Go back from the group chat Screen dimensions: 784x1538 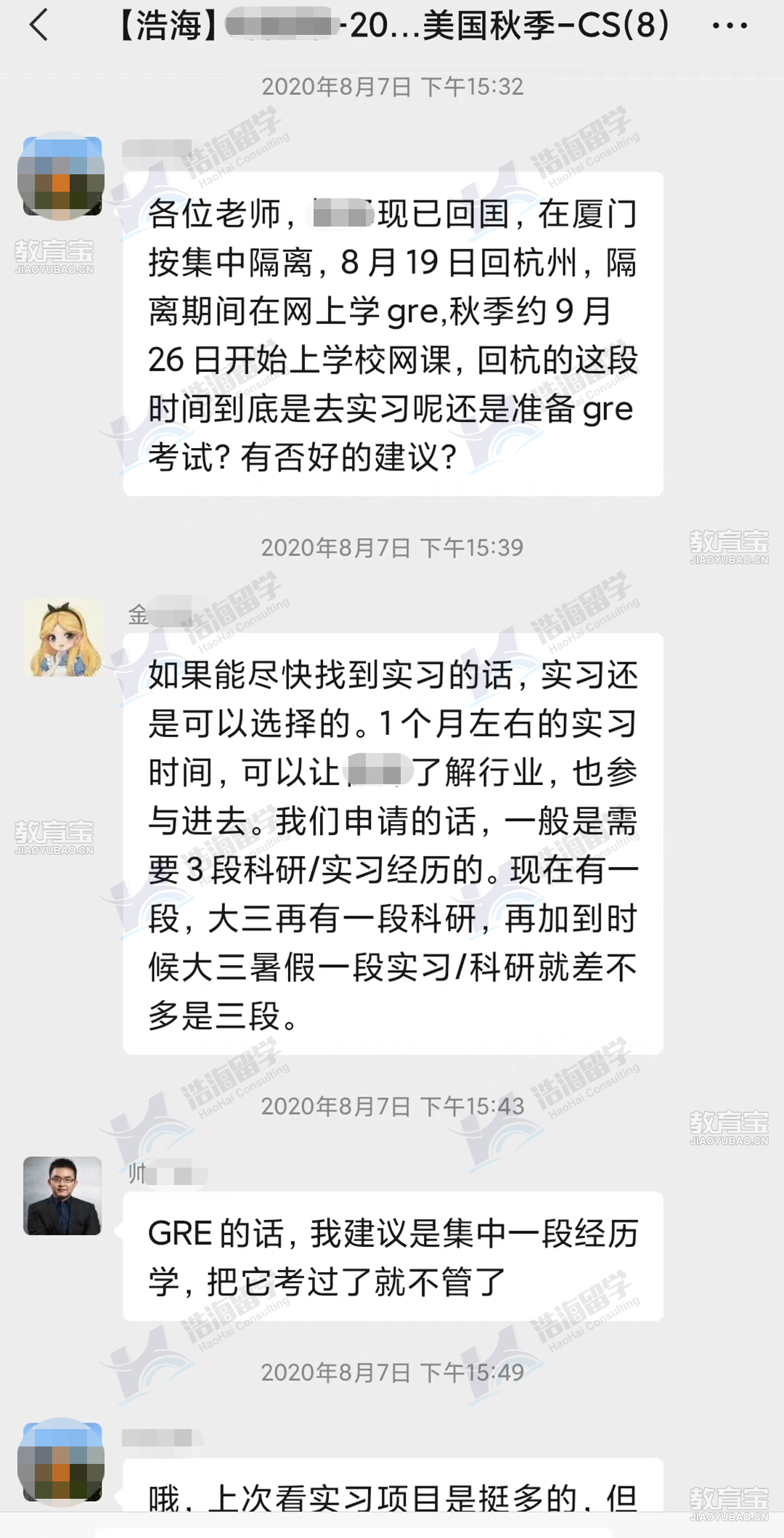(38, 27)
